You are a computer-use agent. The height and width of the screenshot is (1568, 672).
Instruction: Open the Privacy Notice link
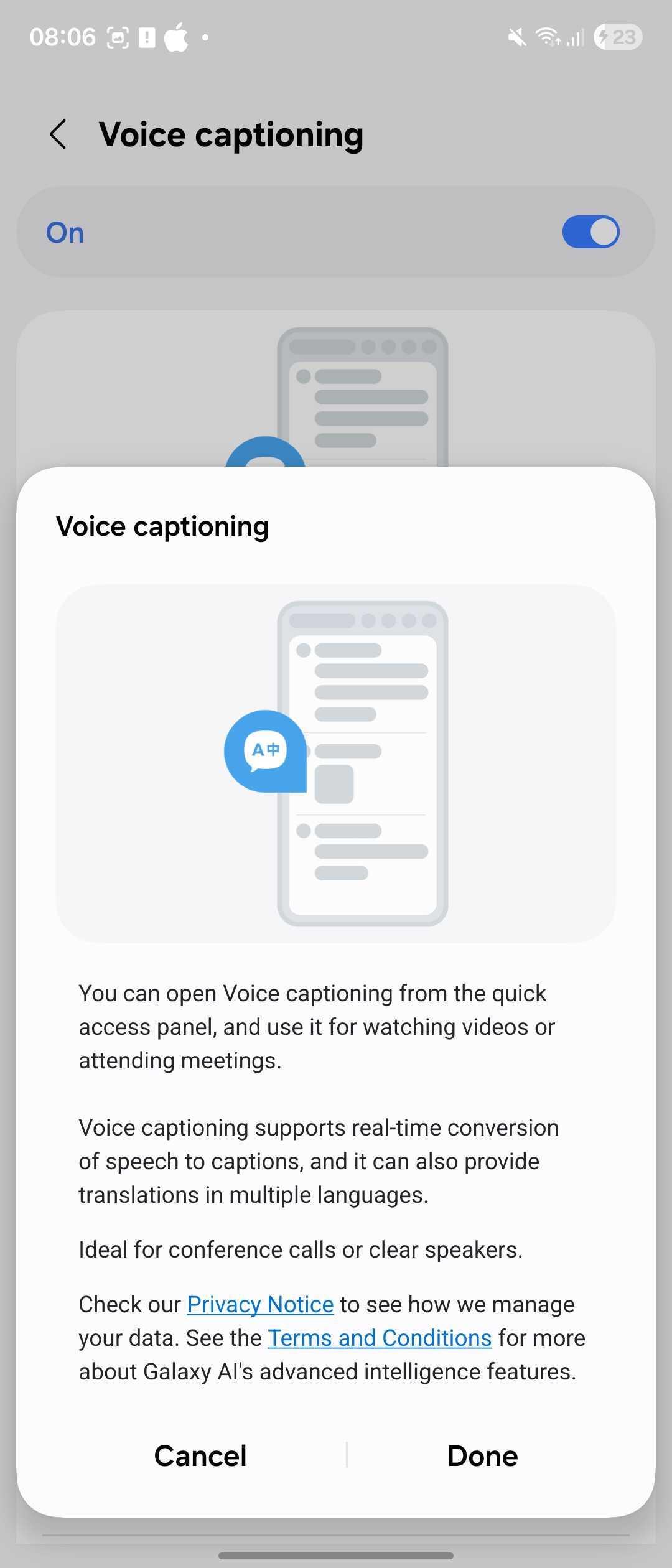click(x=261, y=1304)
